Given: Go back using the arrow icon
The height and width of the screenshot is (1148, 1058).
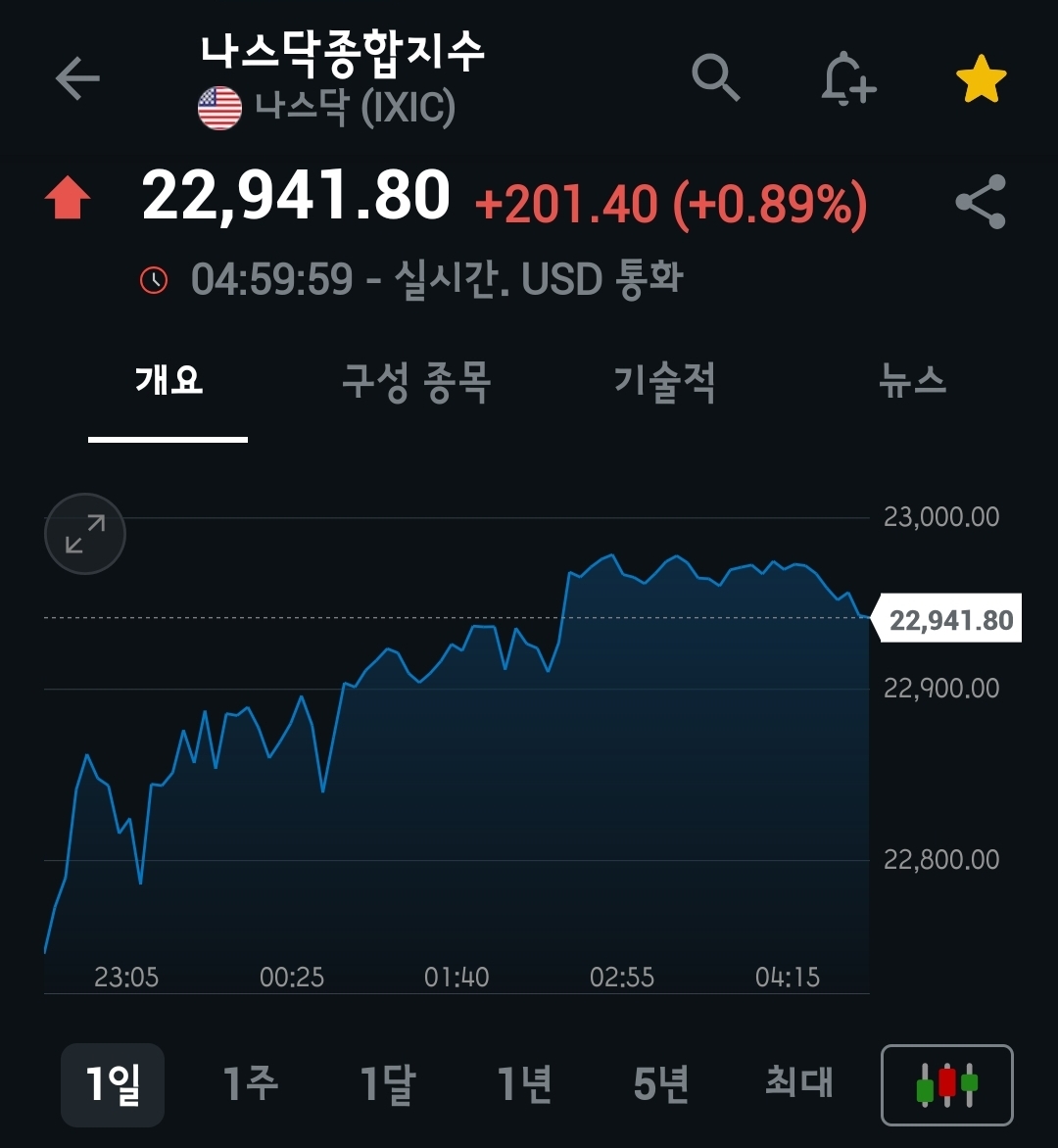Looking at the screenshot, I should tap(77, 79).
